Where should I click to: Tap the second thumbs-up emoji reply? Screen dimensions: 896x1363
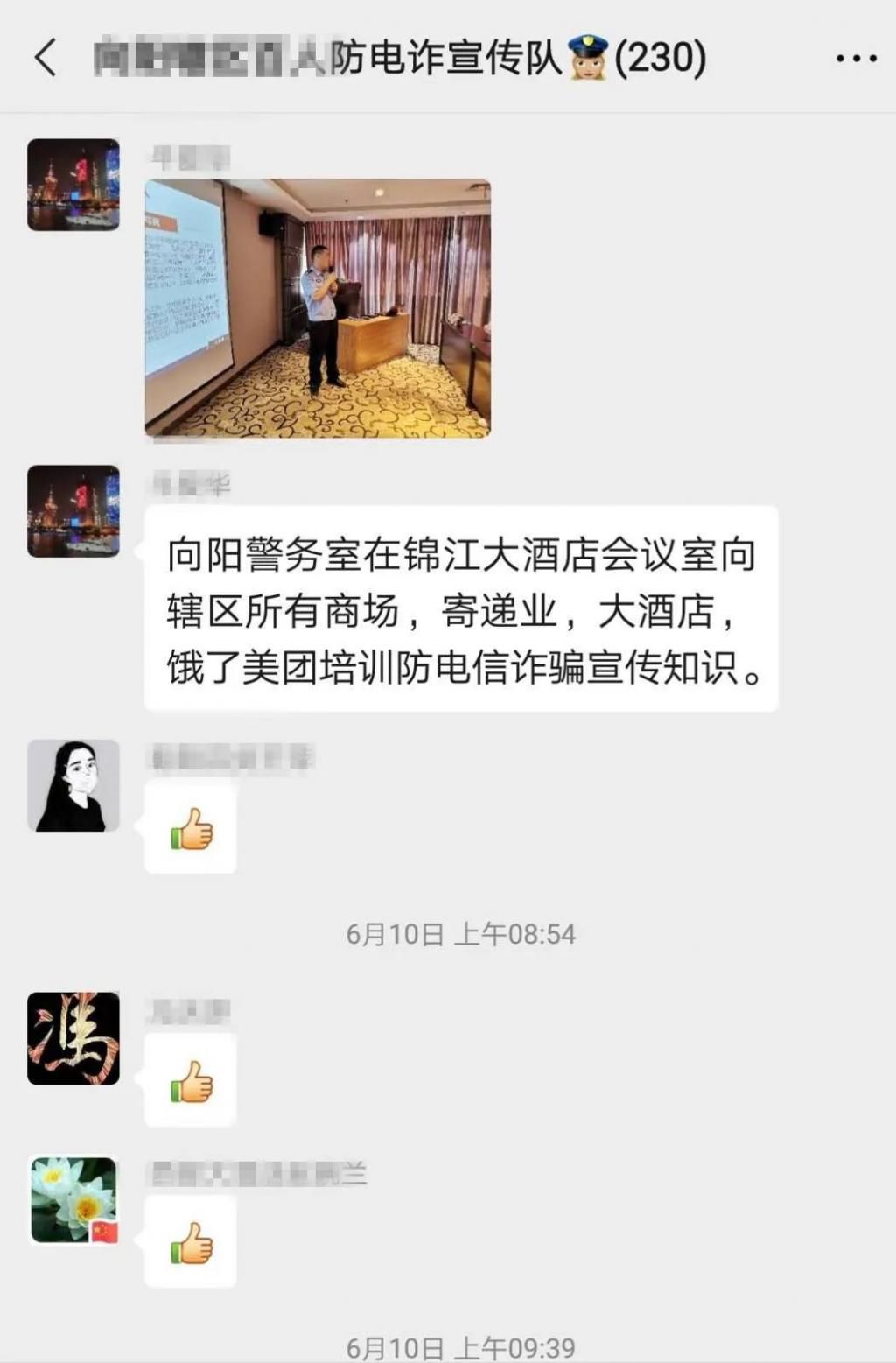(192, 1080)
